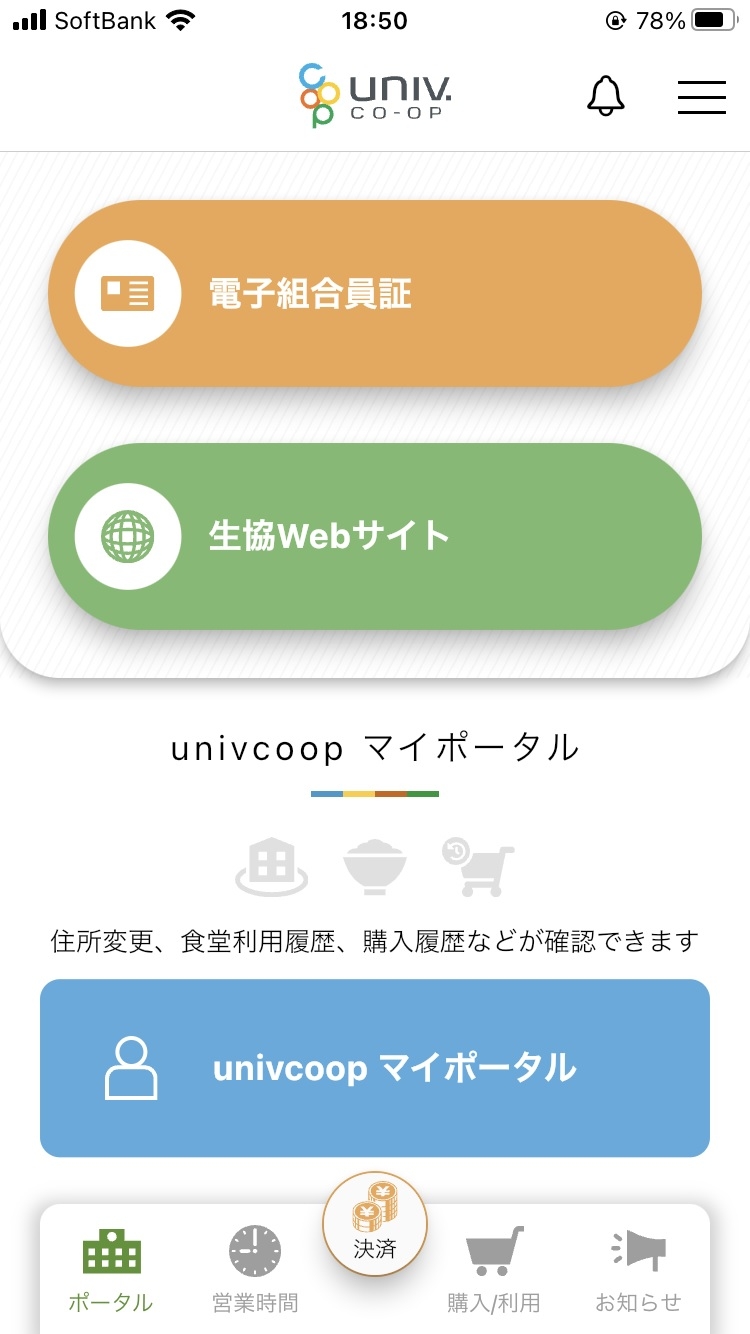Open the 決済 payment button

click(375, 1224)
